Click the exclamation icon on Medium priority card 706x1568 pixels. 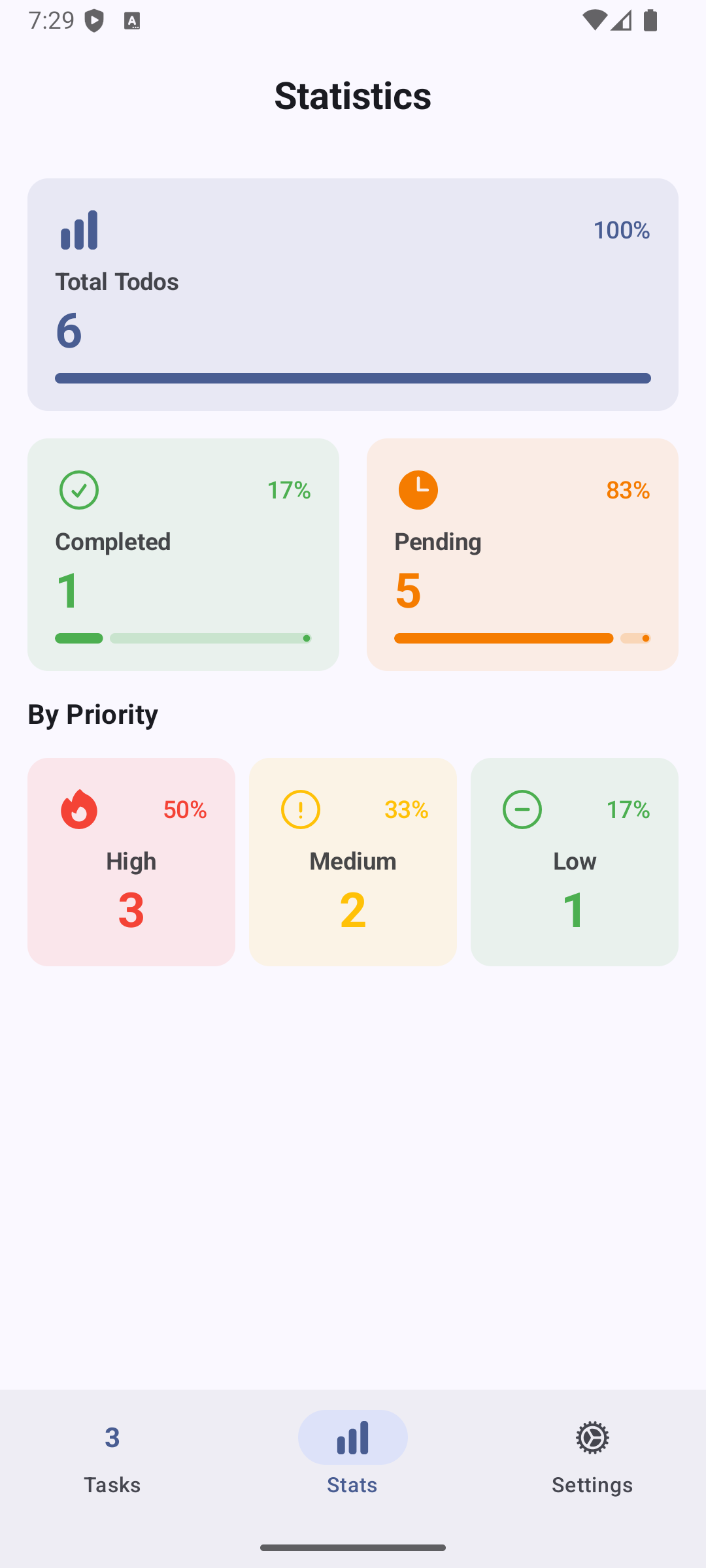click(x=300, y=809)
